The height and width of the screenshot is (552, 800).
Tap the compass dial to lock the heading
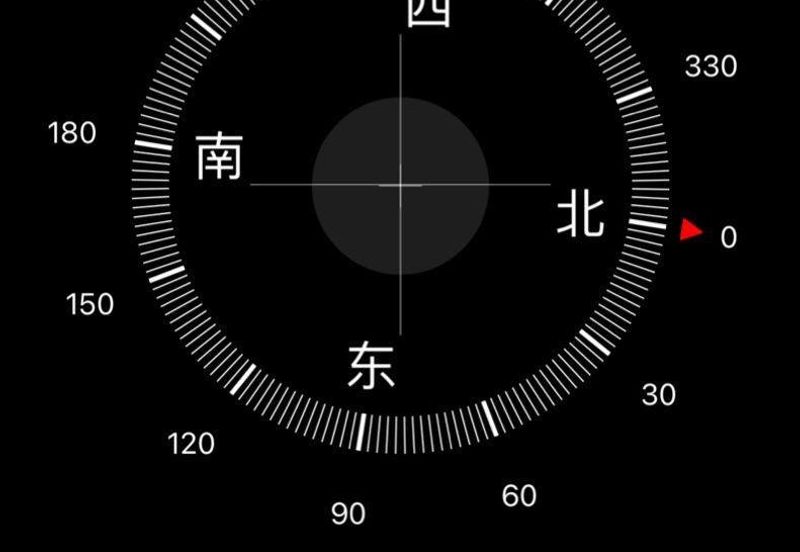[400, 186]
